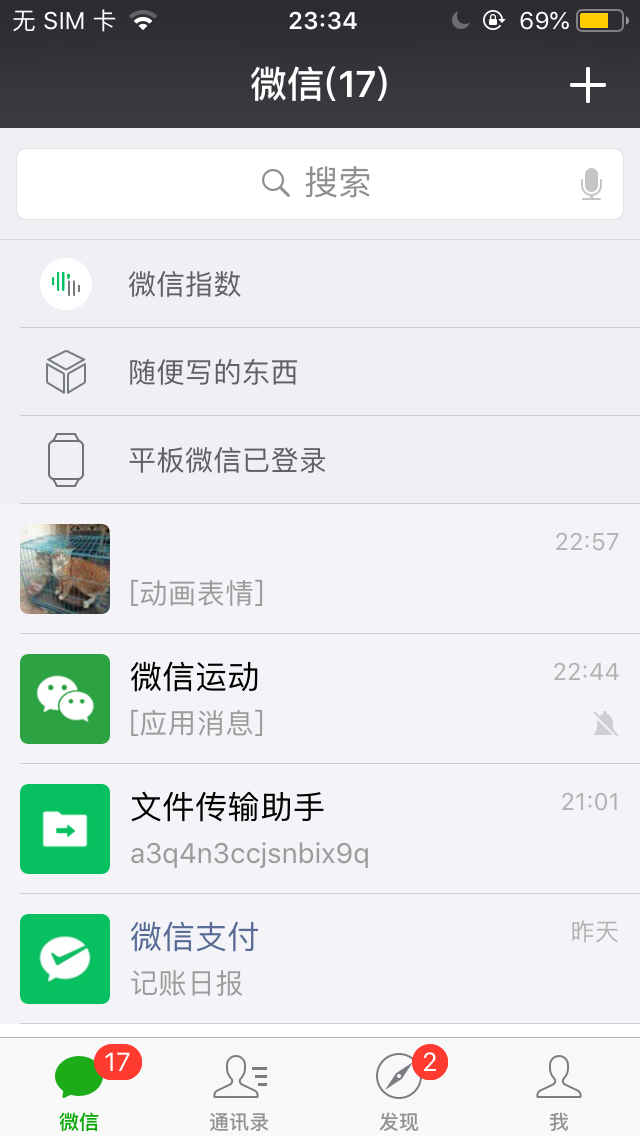
Task: Open the chat with the cat avatar
Action: (x=320, y=568)
